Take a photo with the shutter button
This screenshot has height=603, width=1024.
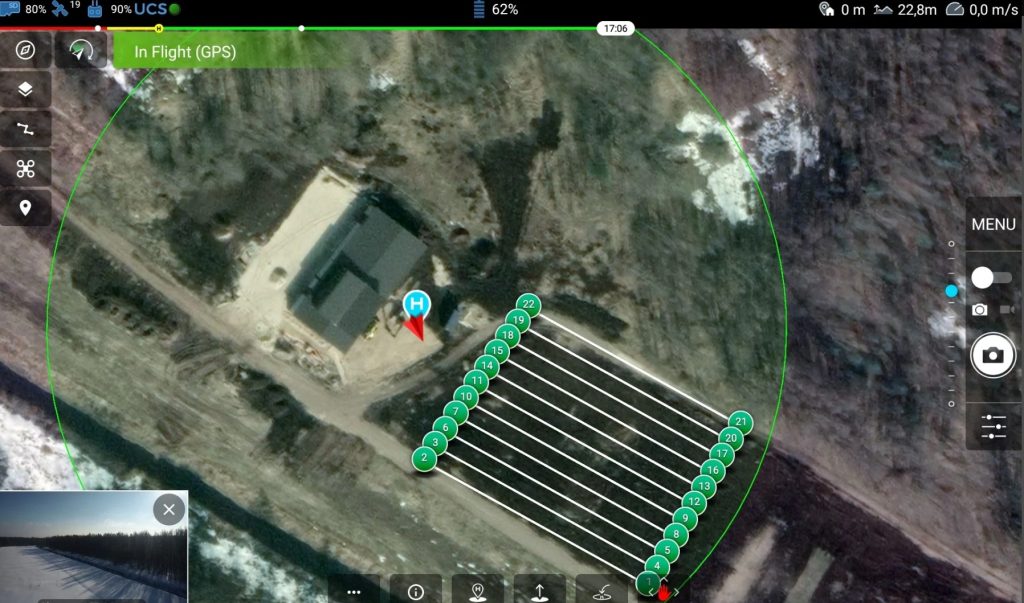click(x=993, y=355)
